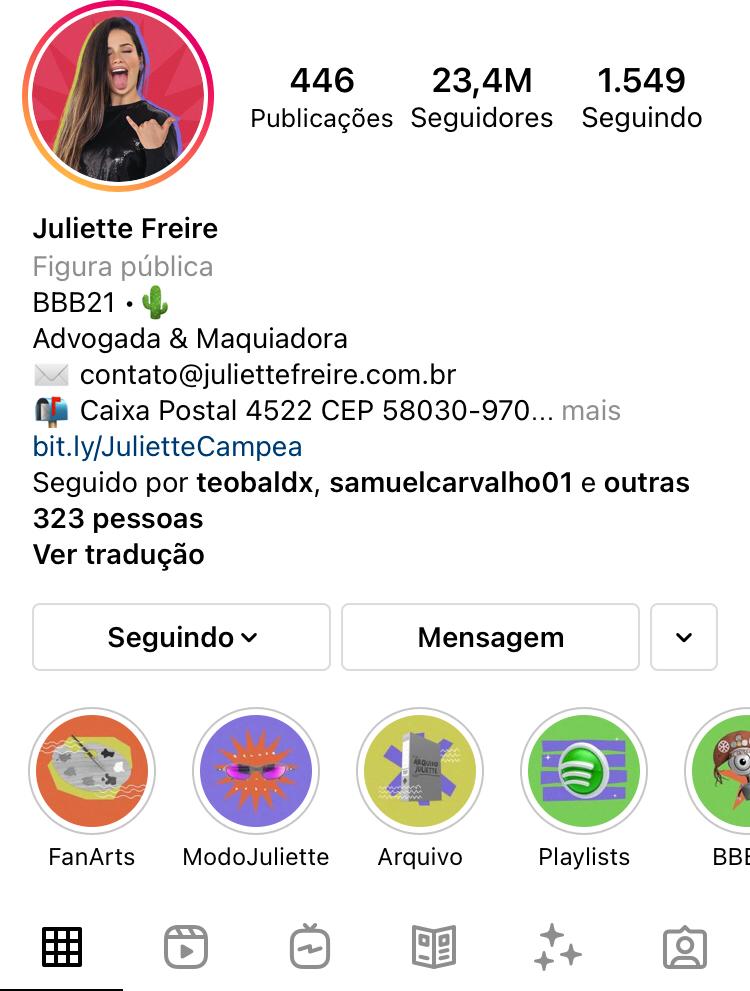Switch to the posts grid tab

pos(62,946)
